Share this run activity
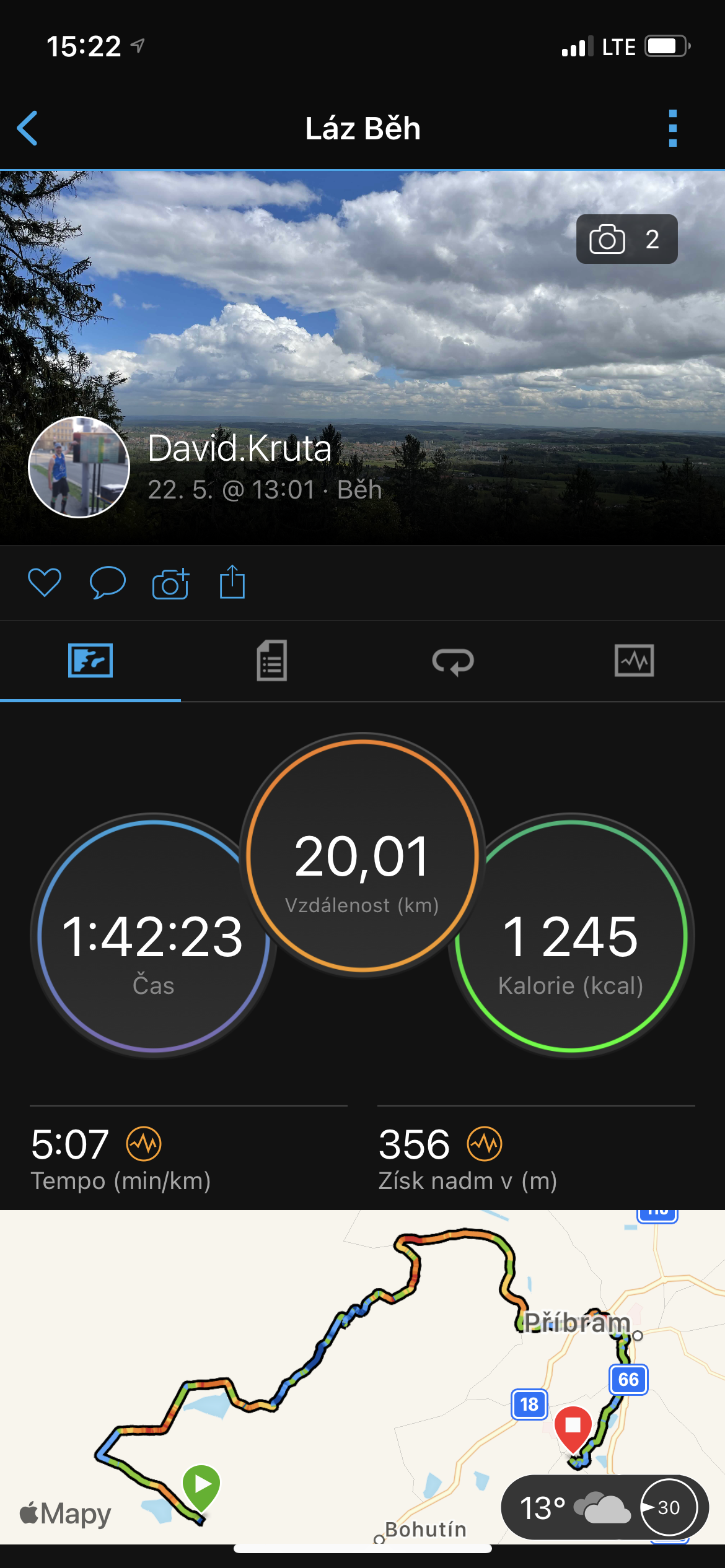Screen dimensions: 725x1568 tap(232, 581)
